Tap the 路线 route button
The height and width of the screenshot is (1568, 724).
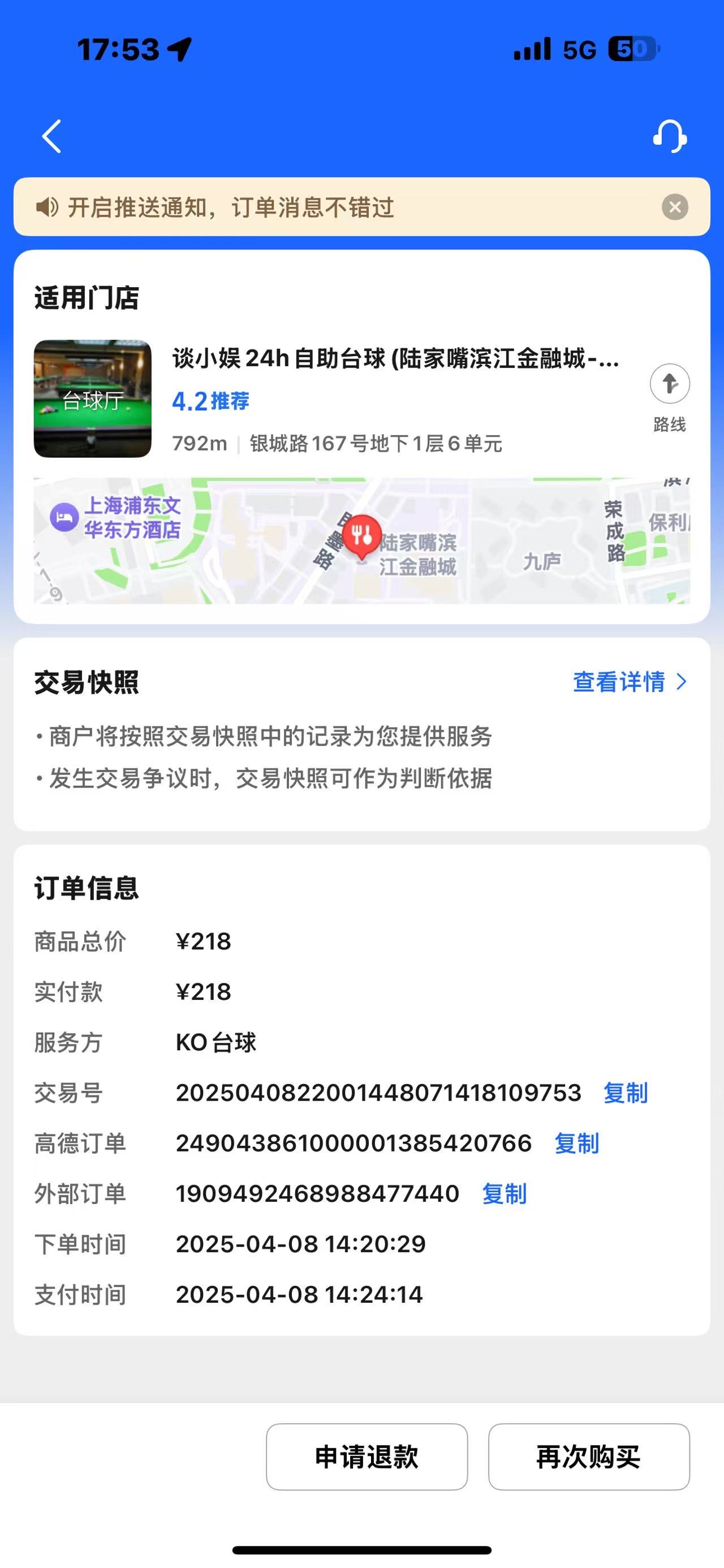pos(670,398)
